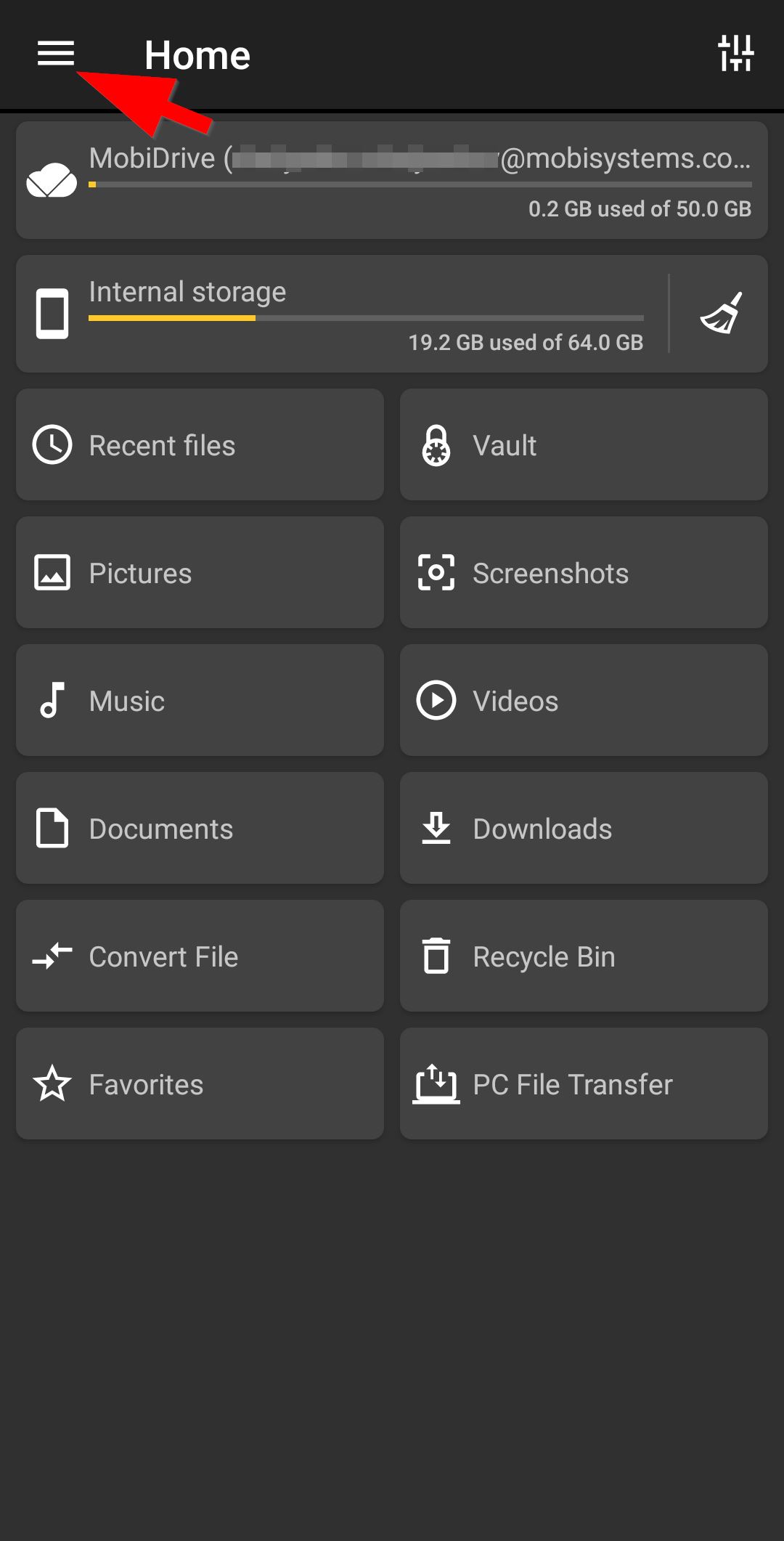Tap the Videos play icon
This screenshot has height=1541, width=784.
point(436,700)
